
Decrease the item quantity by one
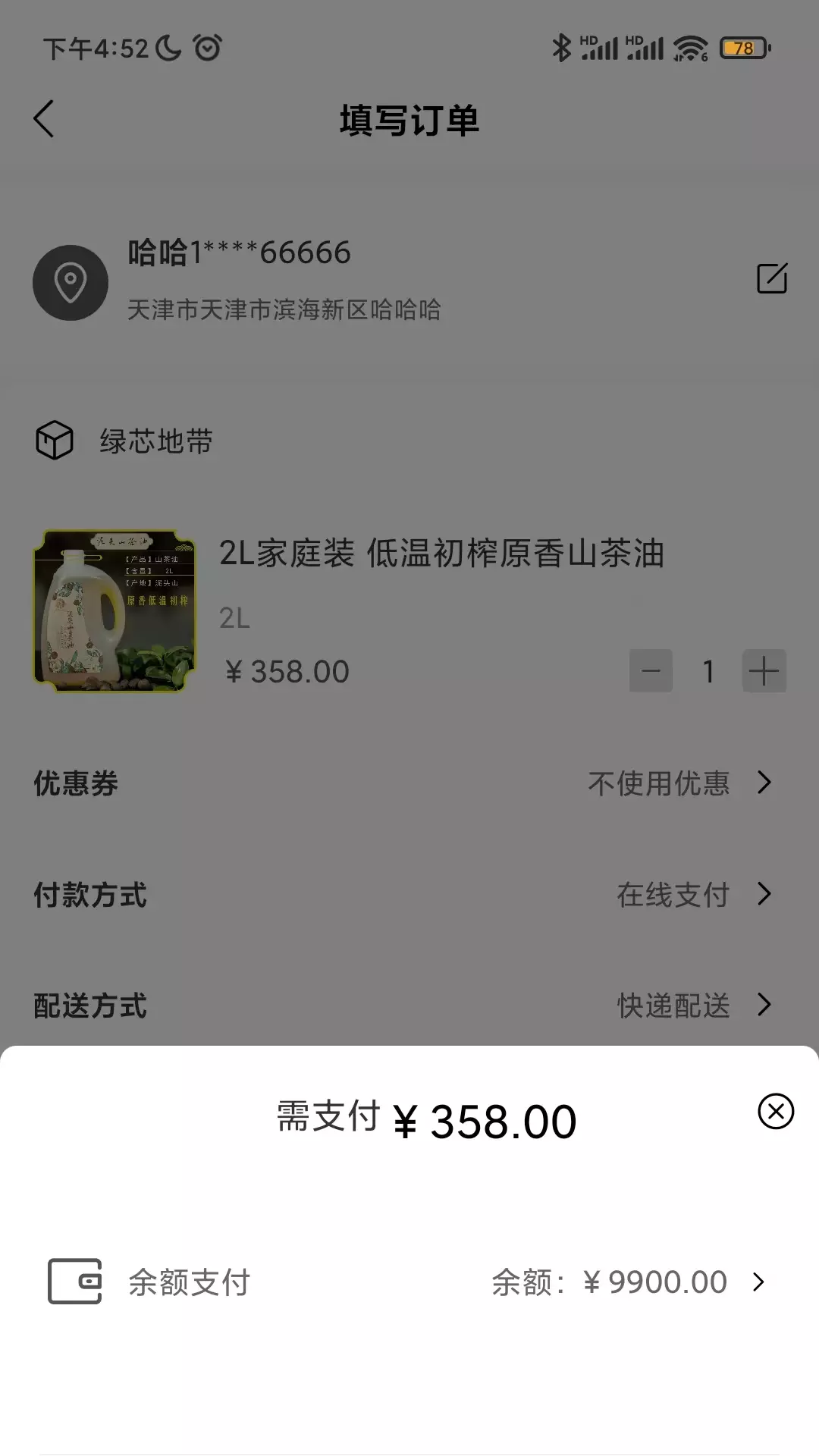[651, 671]
